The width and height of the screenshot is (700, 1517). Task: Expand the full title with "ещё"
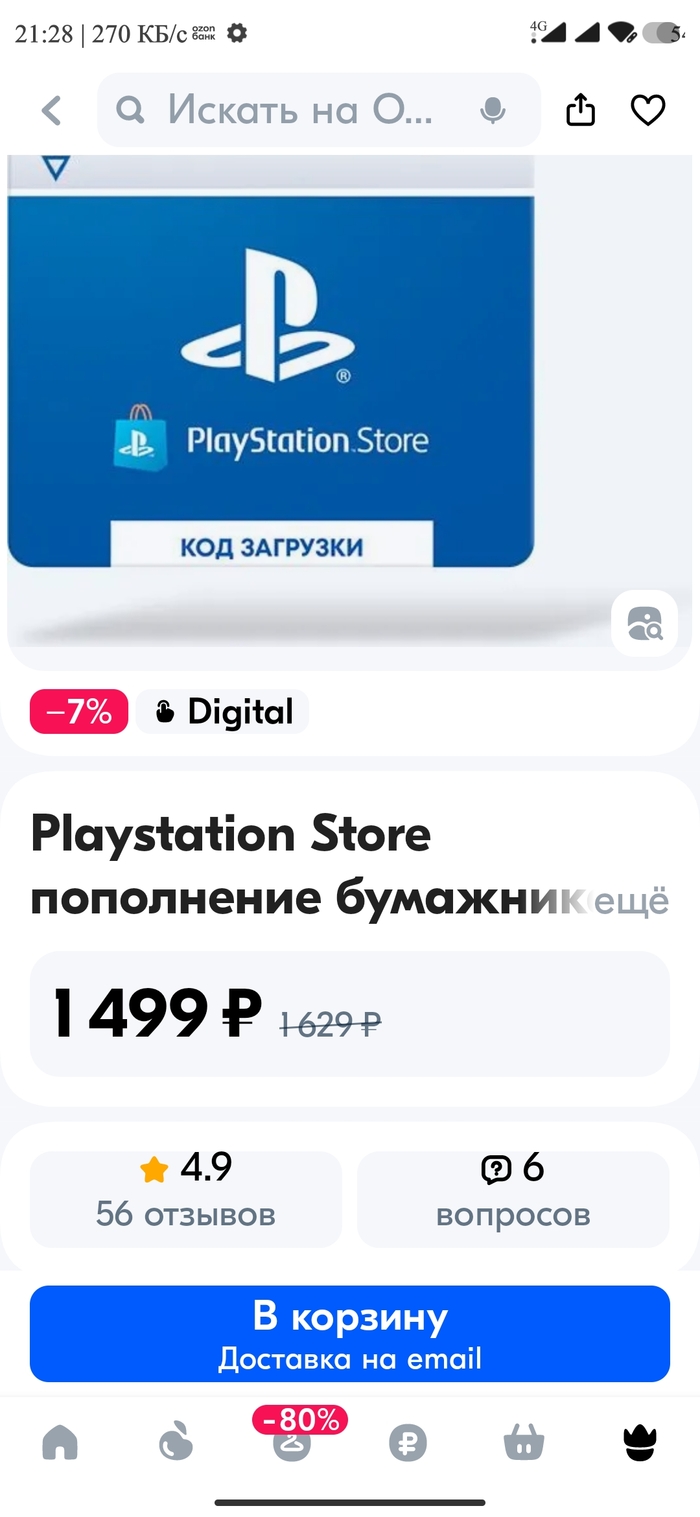click(630, 901)
